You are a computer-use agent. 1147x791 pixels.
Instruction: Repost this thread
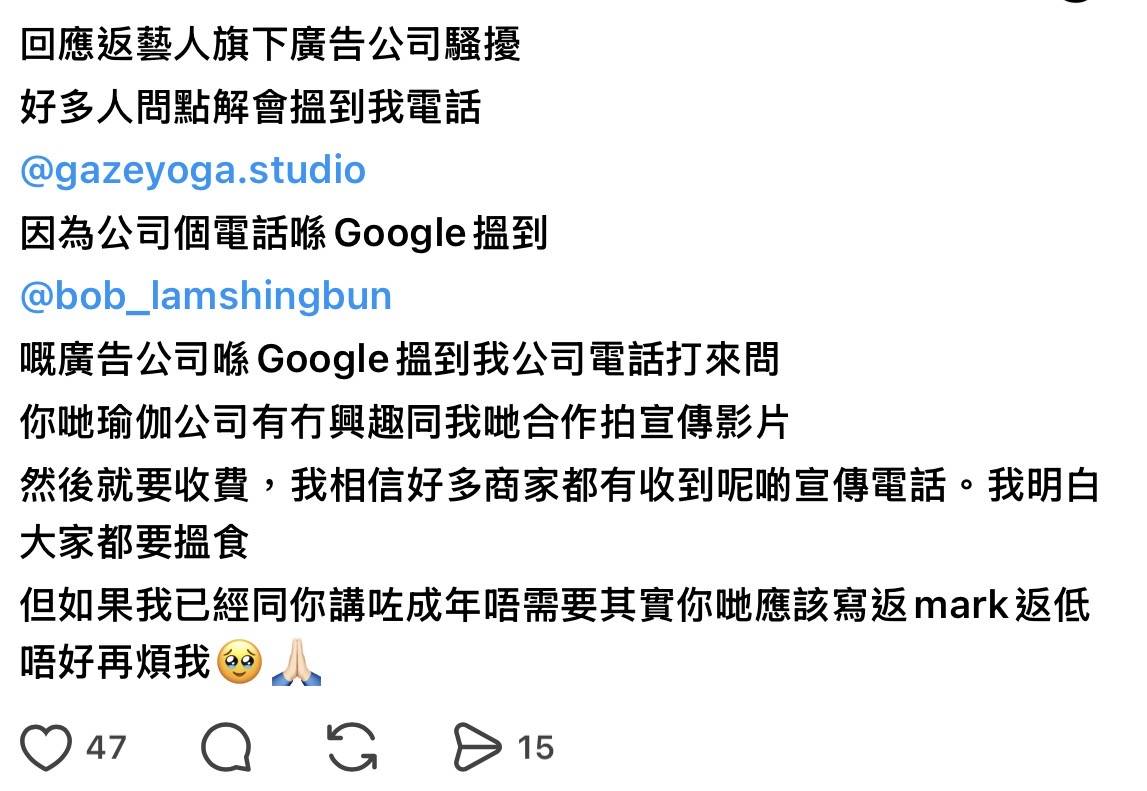[x=351, y=748]
